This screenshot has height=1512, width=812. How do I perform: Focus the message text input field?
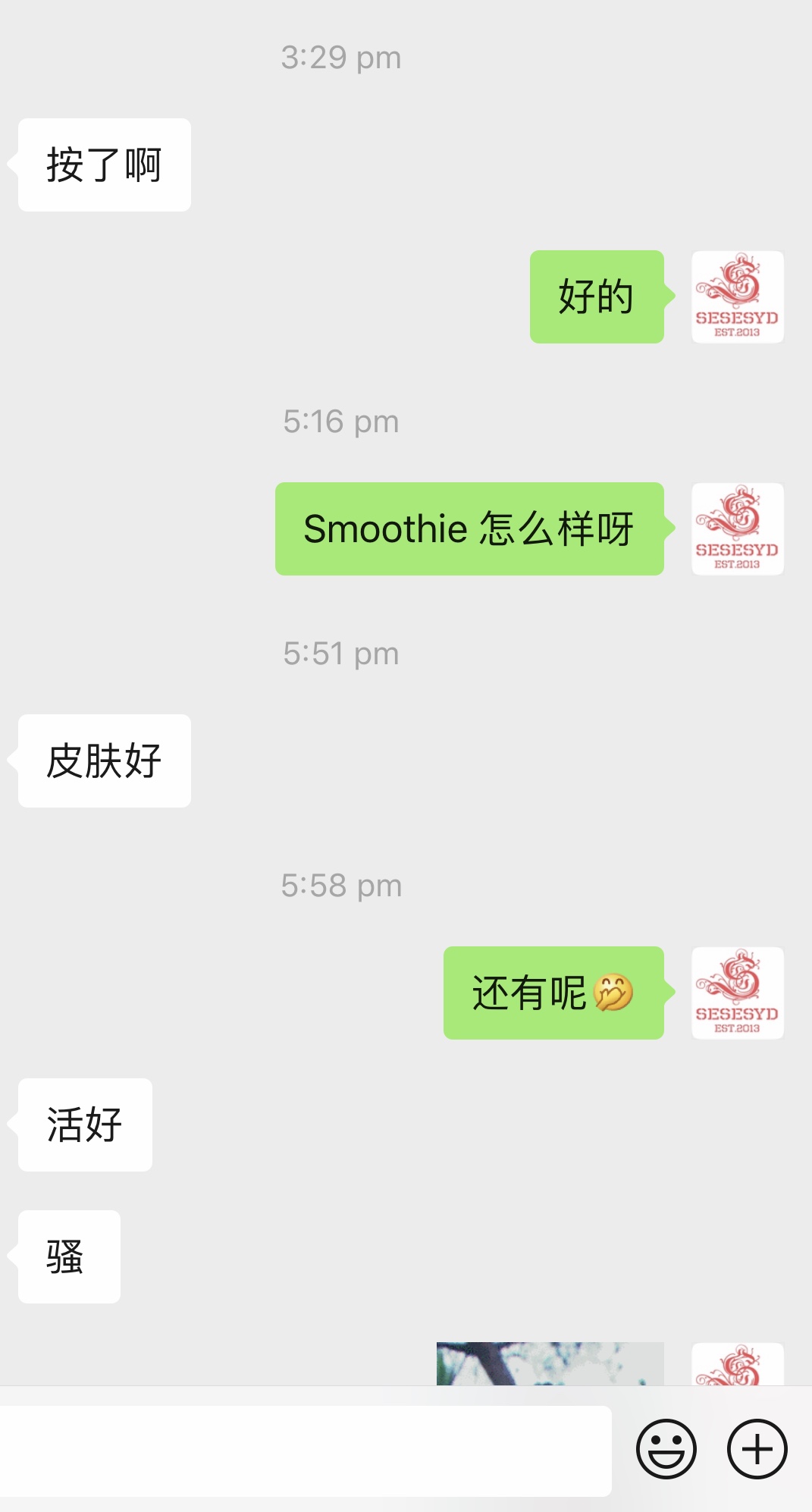[x=303, y=1451]
